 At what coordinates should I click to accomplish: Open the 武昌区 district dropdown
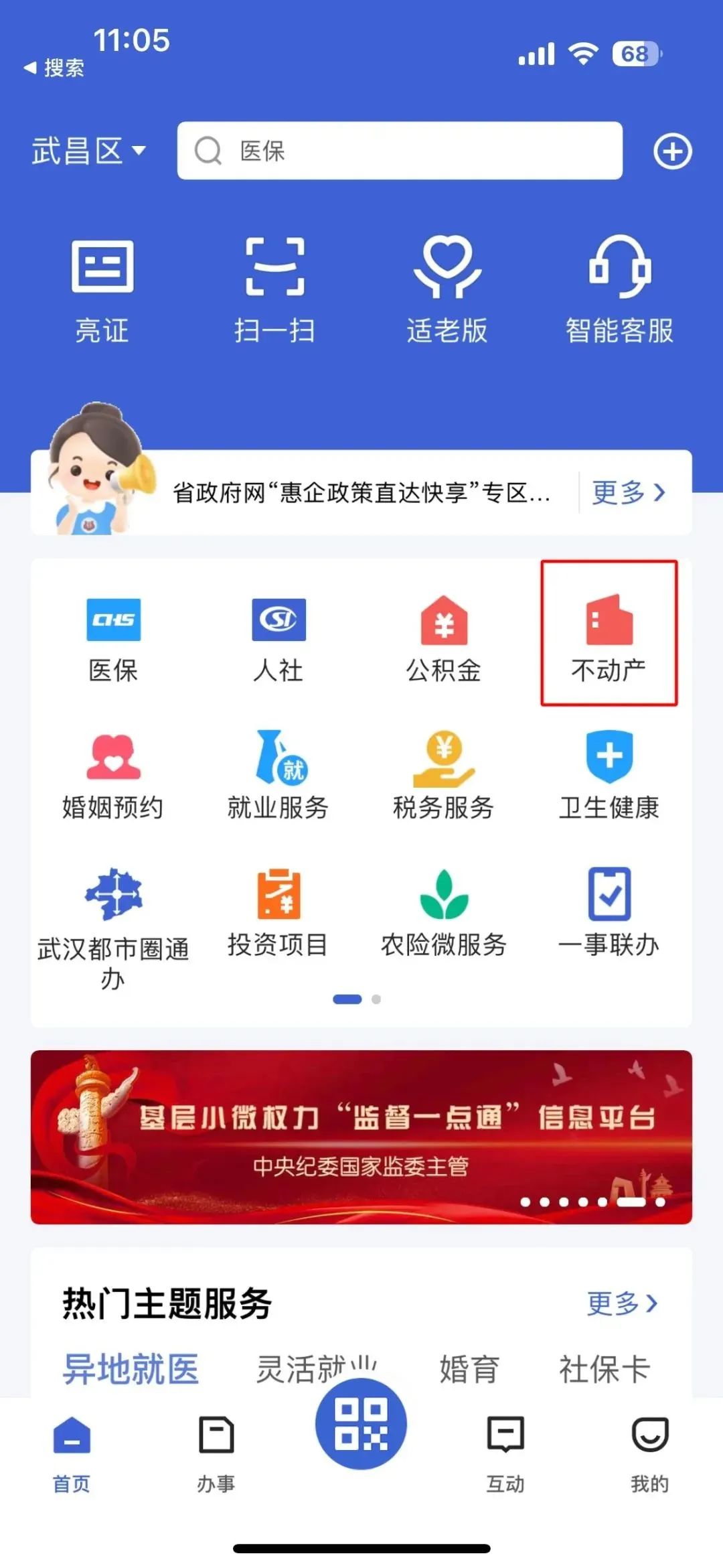coord(88,151)
